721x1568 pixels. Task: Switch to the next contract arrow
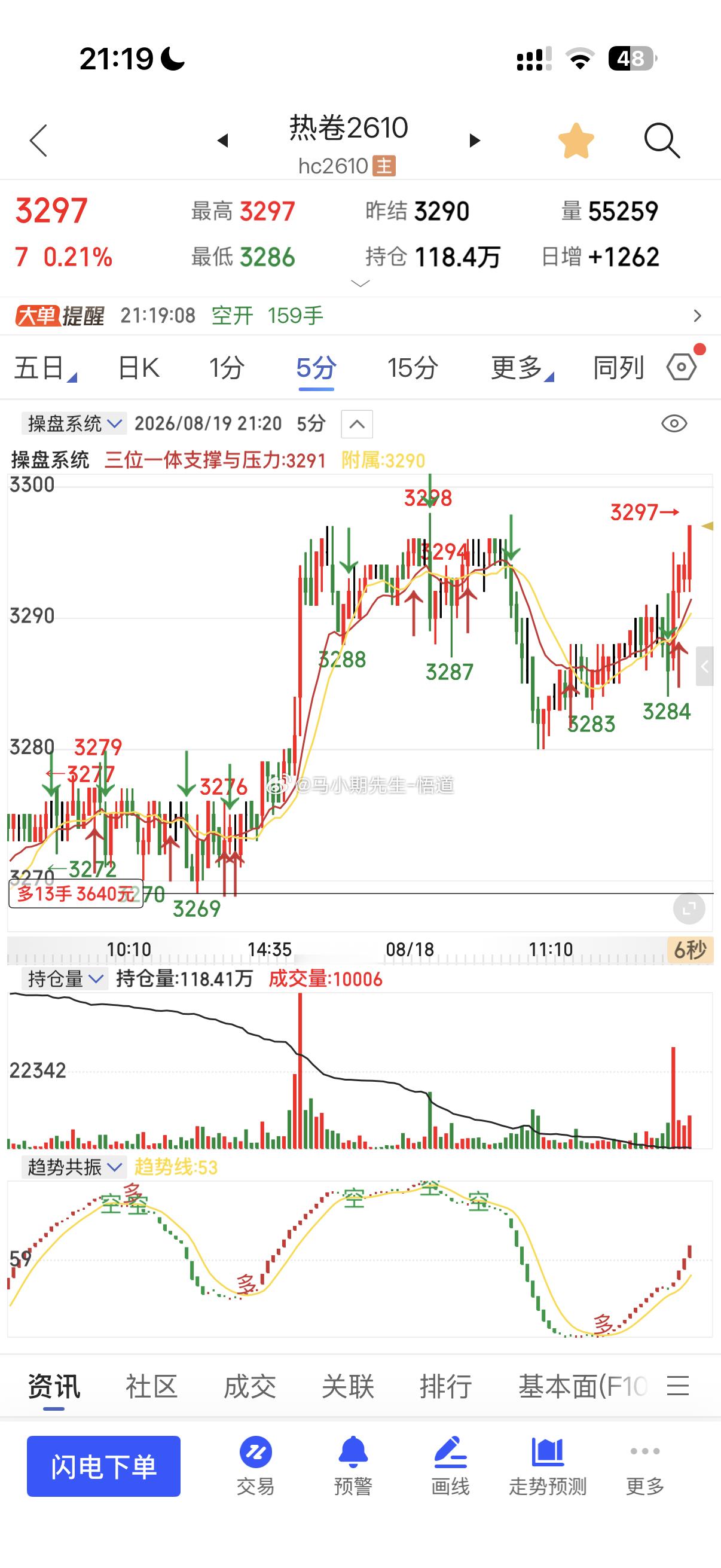tap(475, 141)
